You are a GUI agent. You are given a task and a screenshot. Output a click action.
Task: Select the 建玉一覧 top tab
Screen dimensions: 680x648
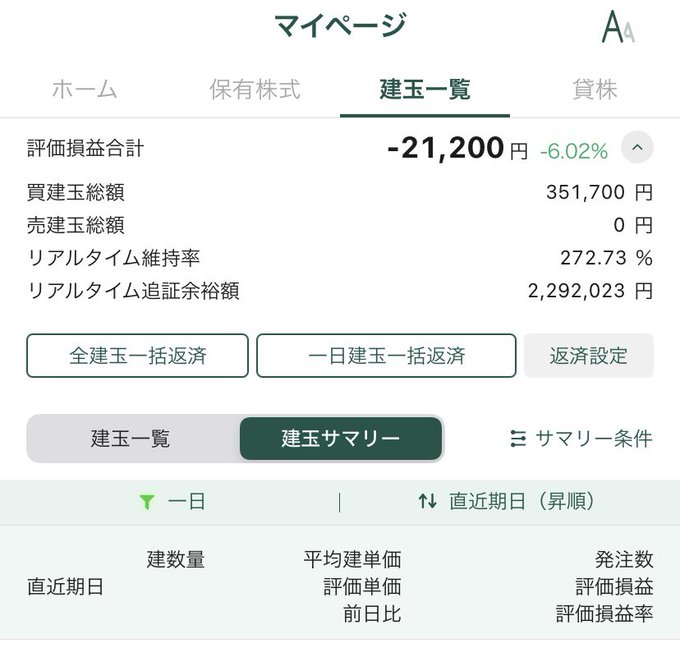click(x=425, y=89)
